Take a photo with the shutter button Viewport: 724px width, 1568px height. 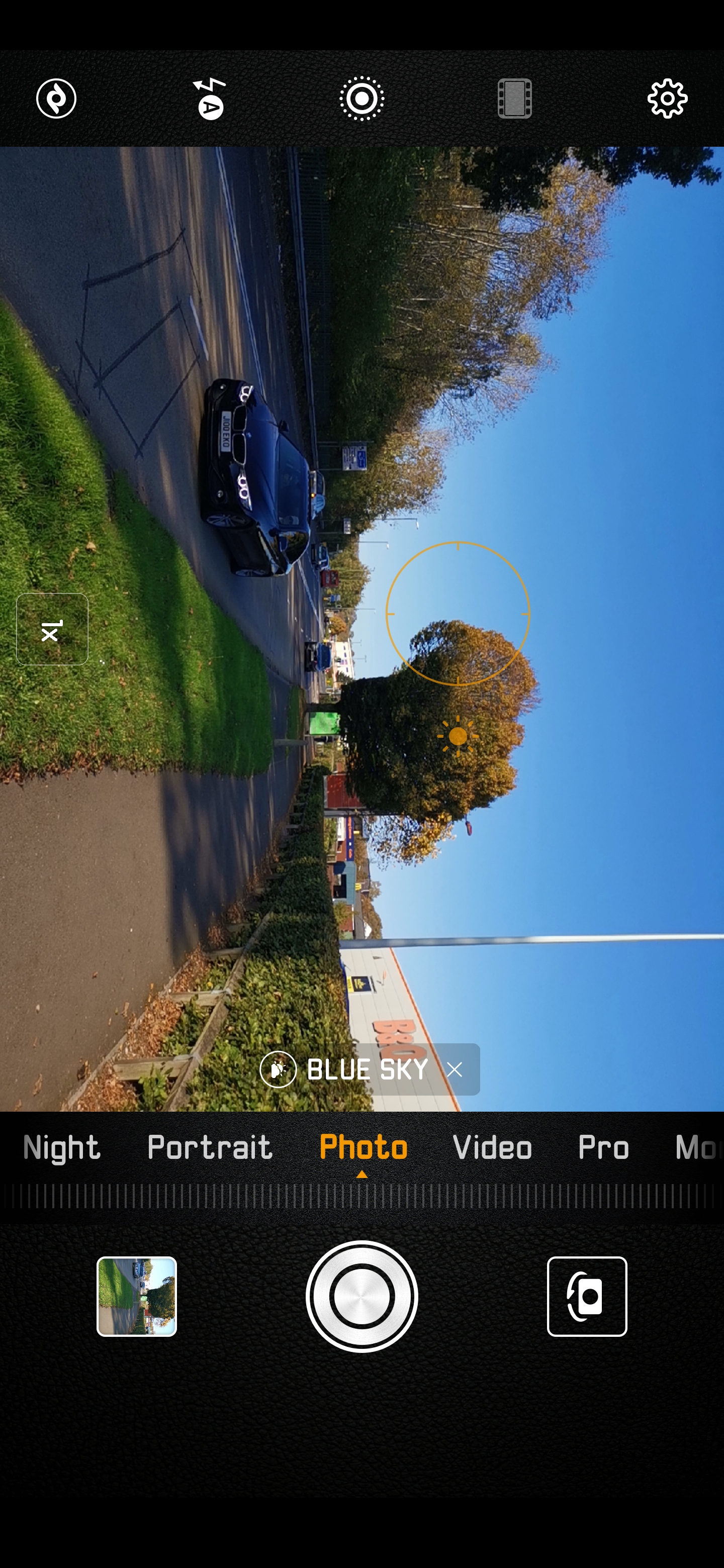(x=361, y=1297)
